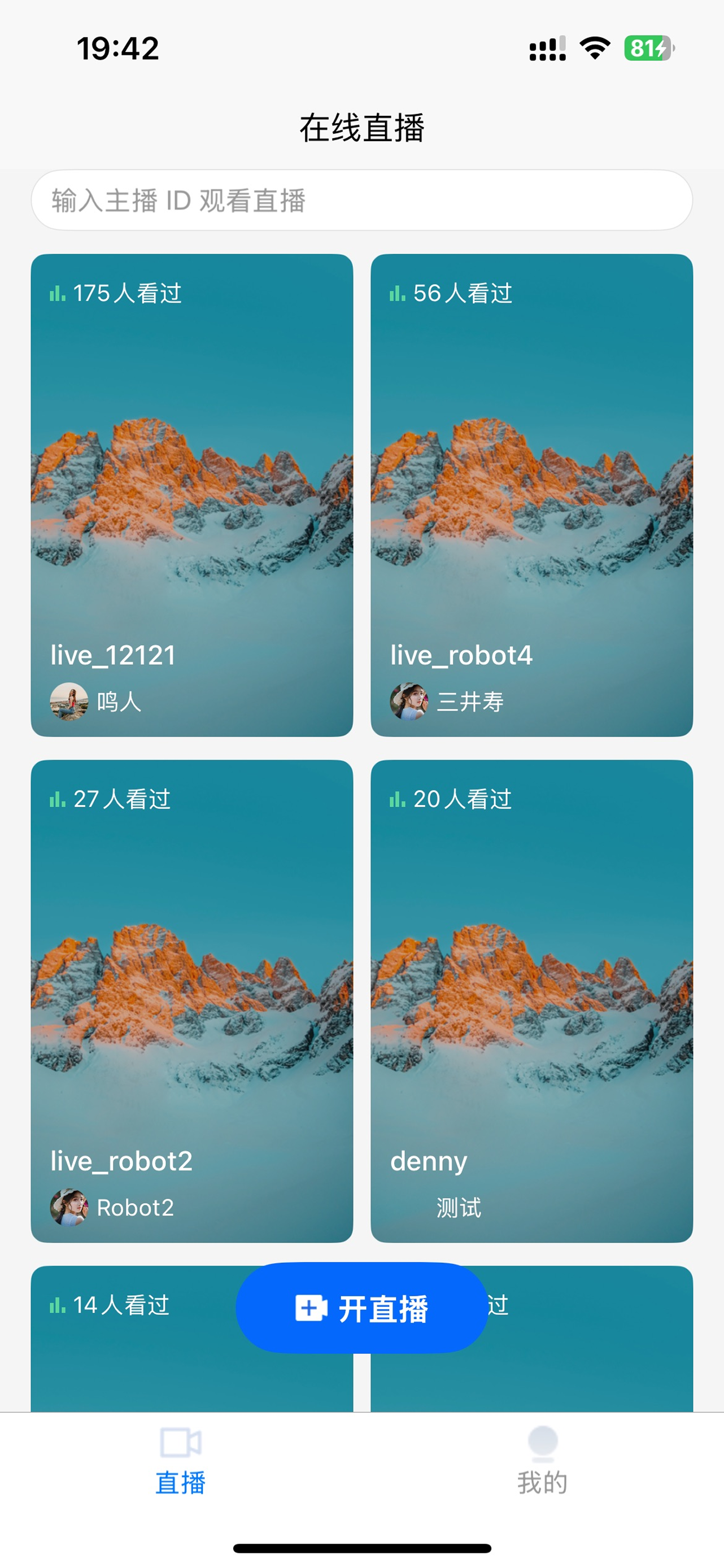724x1568 pixels.
Task: Switch to the 我的 tab
Action: (x=542, y=1461)
